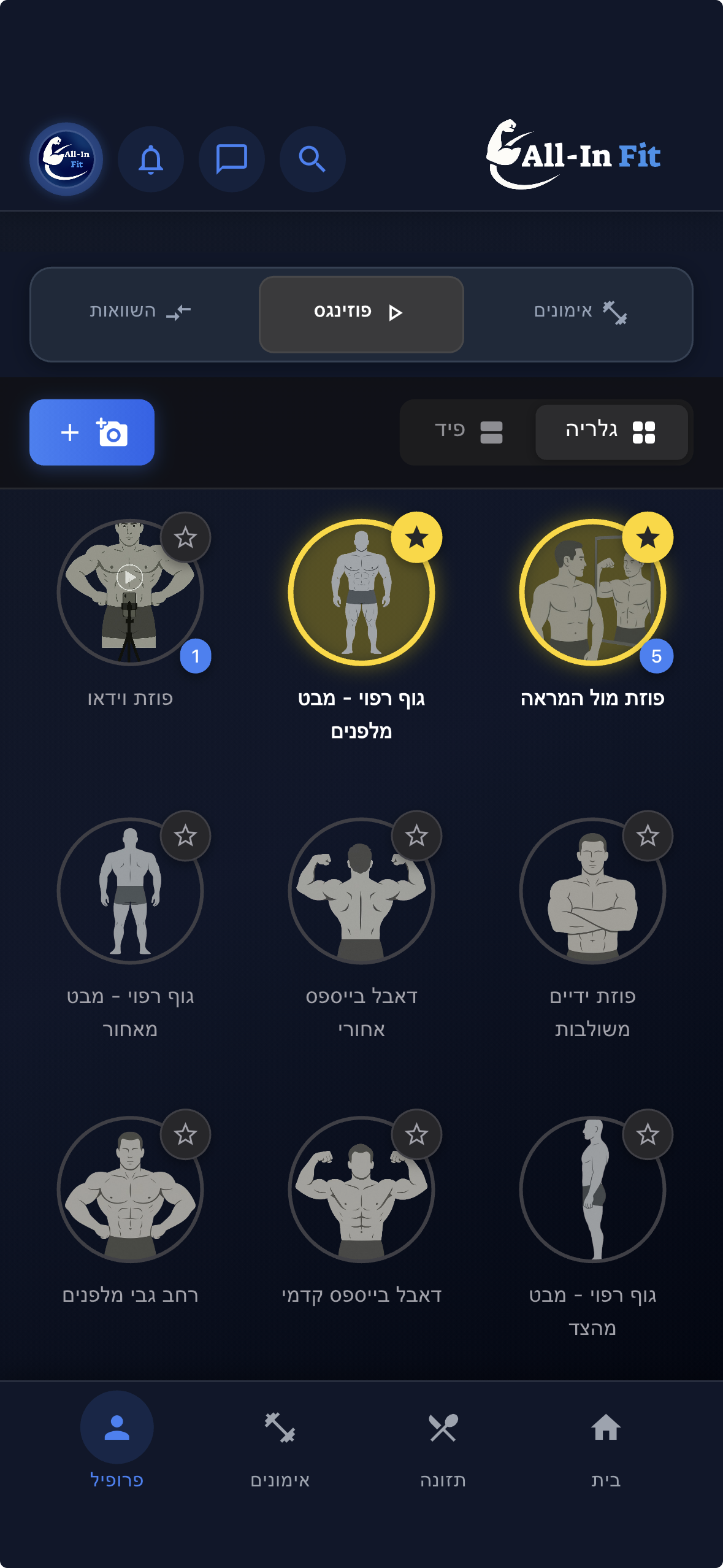Star the דאבל בייספס אחורי pose
This screenshot has height=1568, width=723.
point(416,836)
